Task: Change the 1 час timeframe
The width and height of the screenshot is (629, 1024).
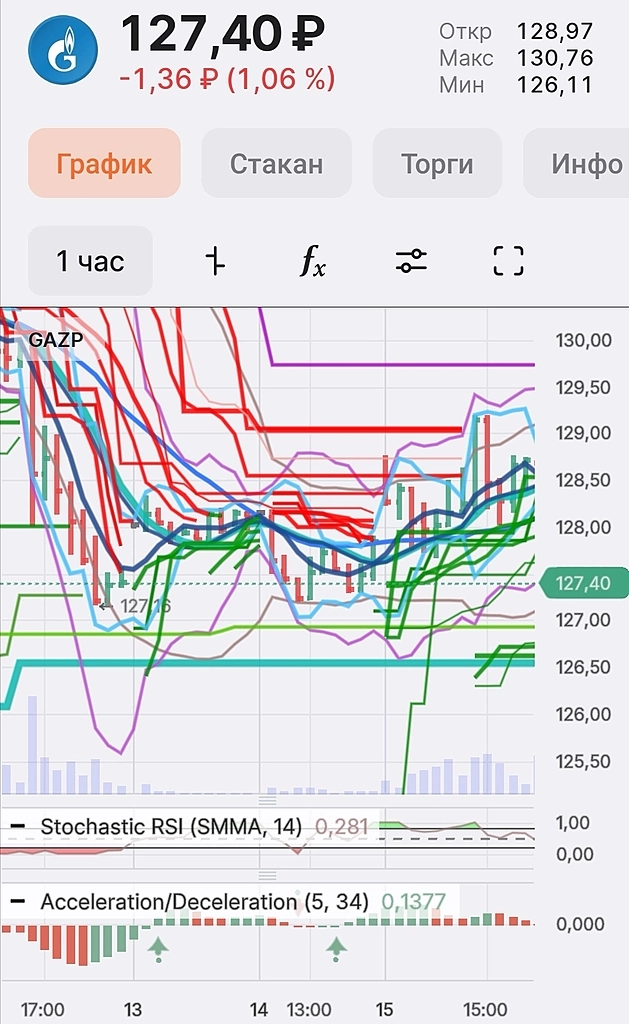Action: point(90,262)
